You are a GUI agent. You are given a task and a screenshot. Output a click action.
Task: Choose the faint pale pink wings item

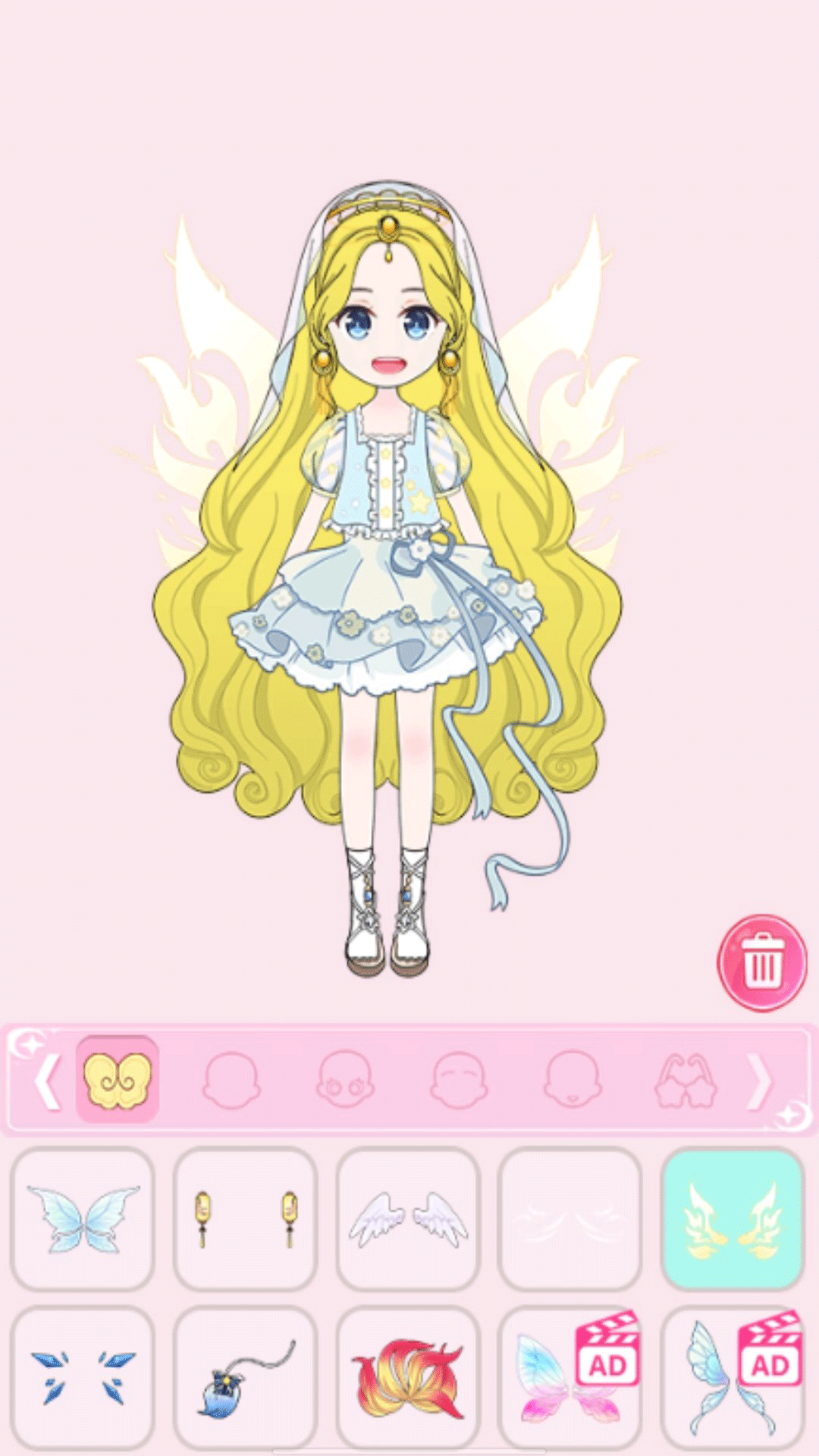click(570, 1219)
